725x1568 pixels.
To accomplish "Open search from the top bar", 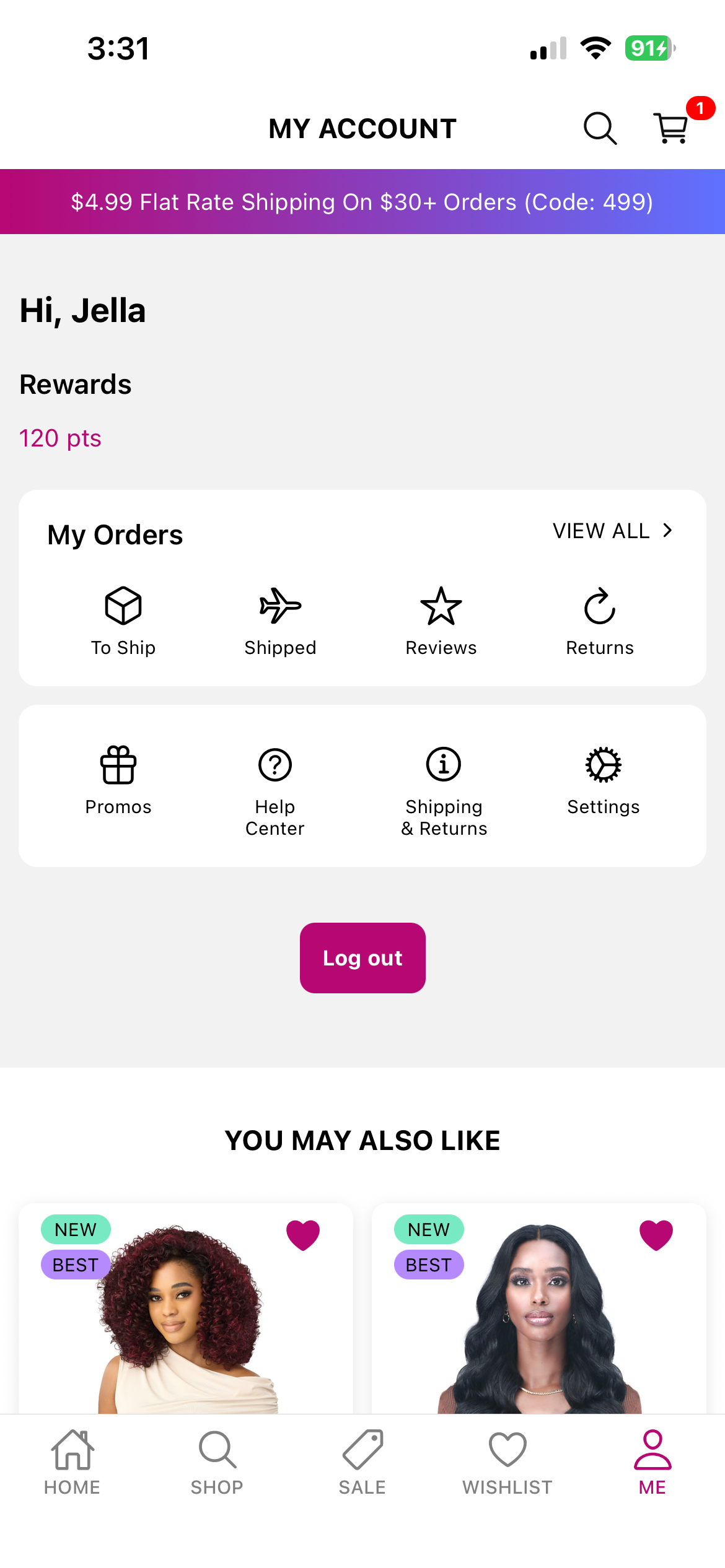I will click(600, 129).
